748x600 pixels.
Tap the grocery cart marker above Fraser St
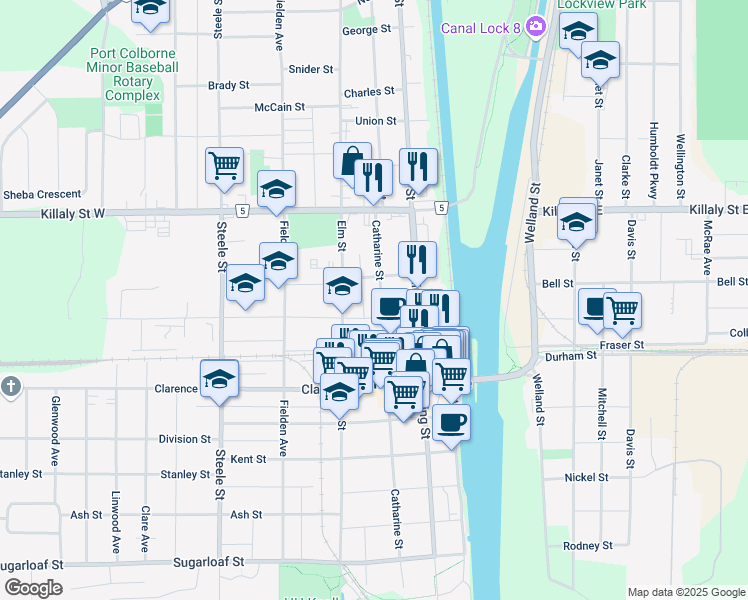tap(622, 313)
